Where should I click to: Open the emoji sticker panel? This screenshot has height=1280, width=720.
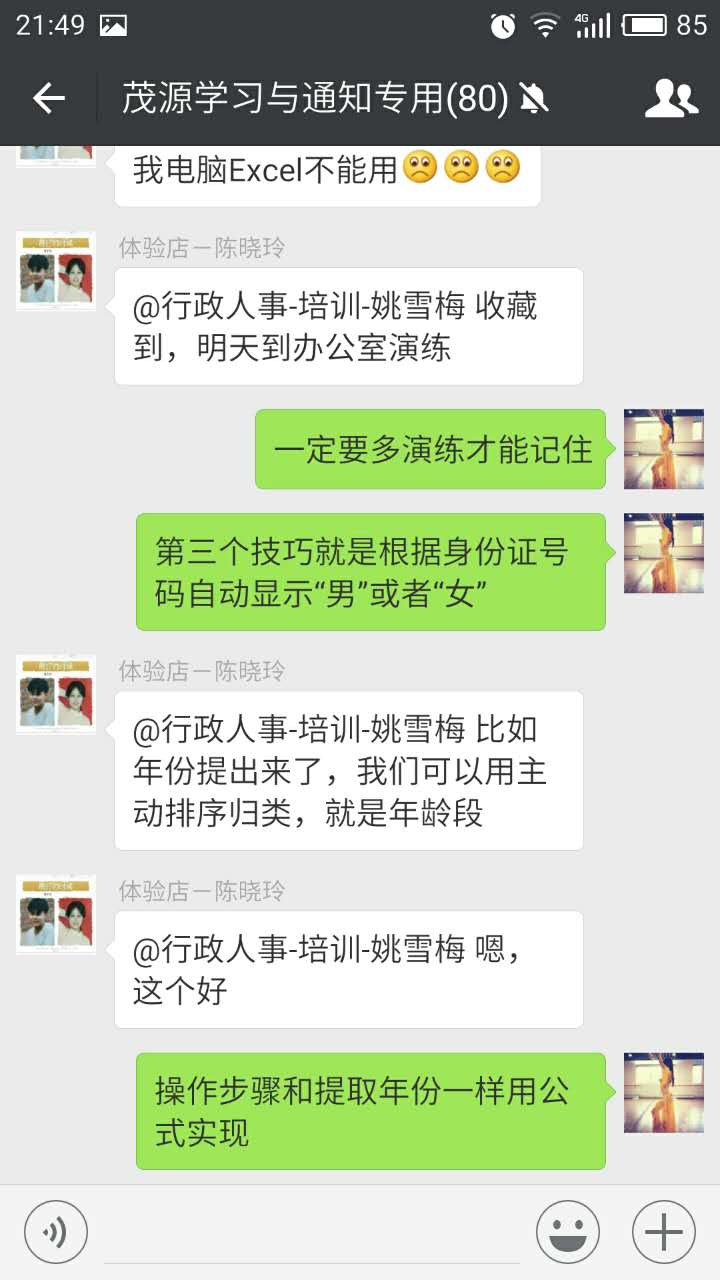pyautogui.click(x=568, y=1231)
